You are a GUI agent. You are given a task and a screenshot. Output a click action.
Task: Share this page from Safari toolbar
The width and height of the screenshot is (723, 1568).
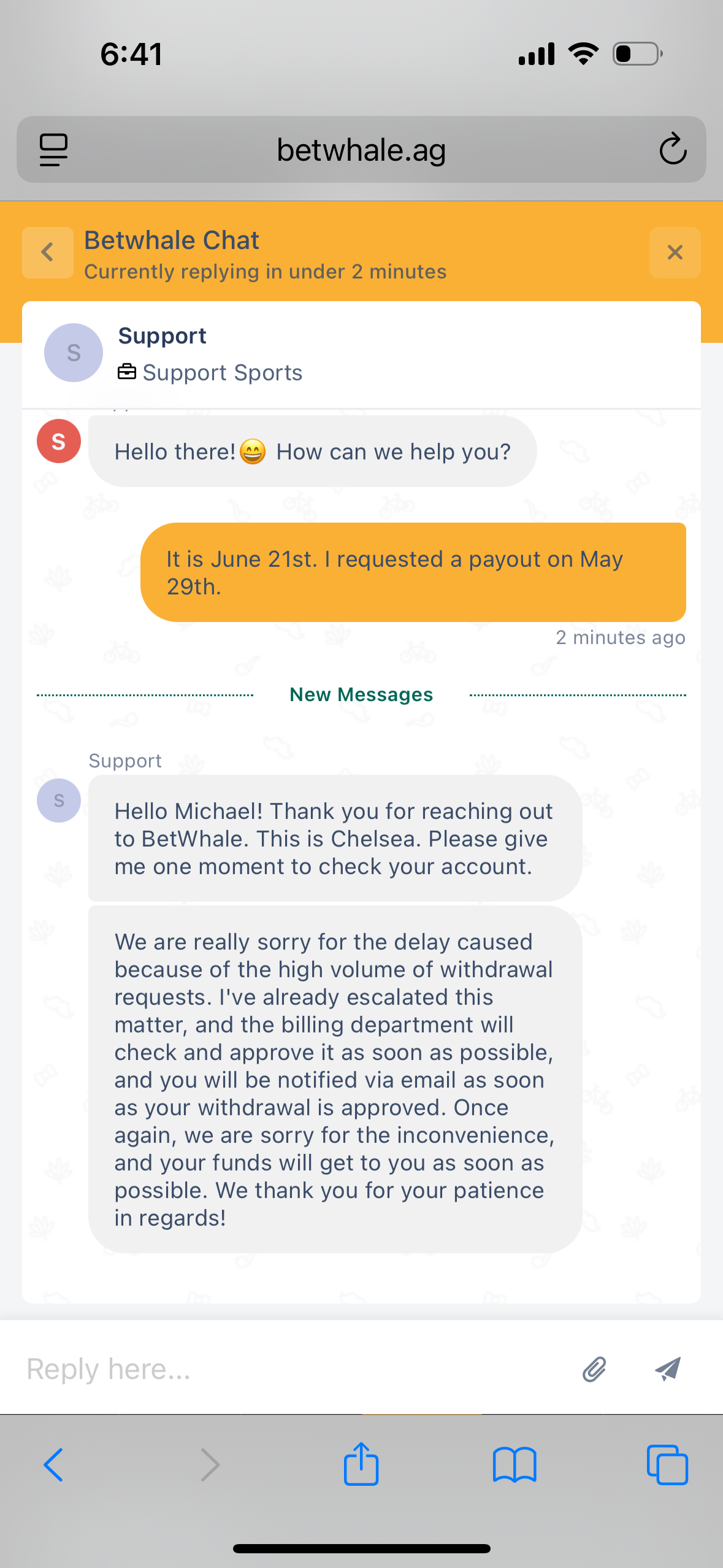361,1464
